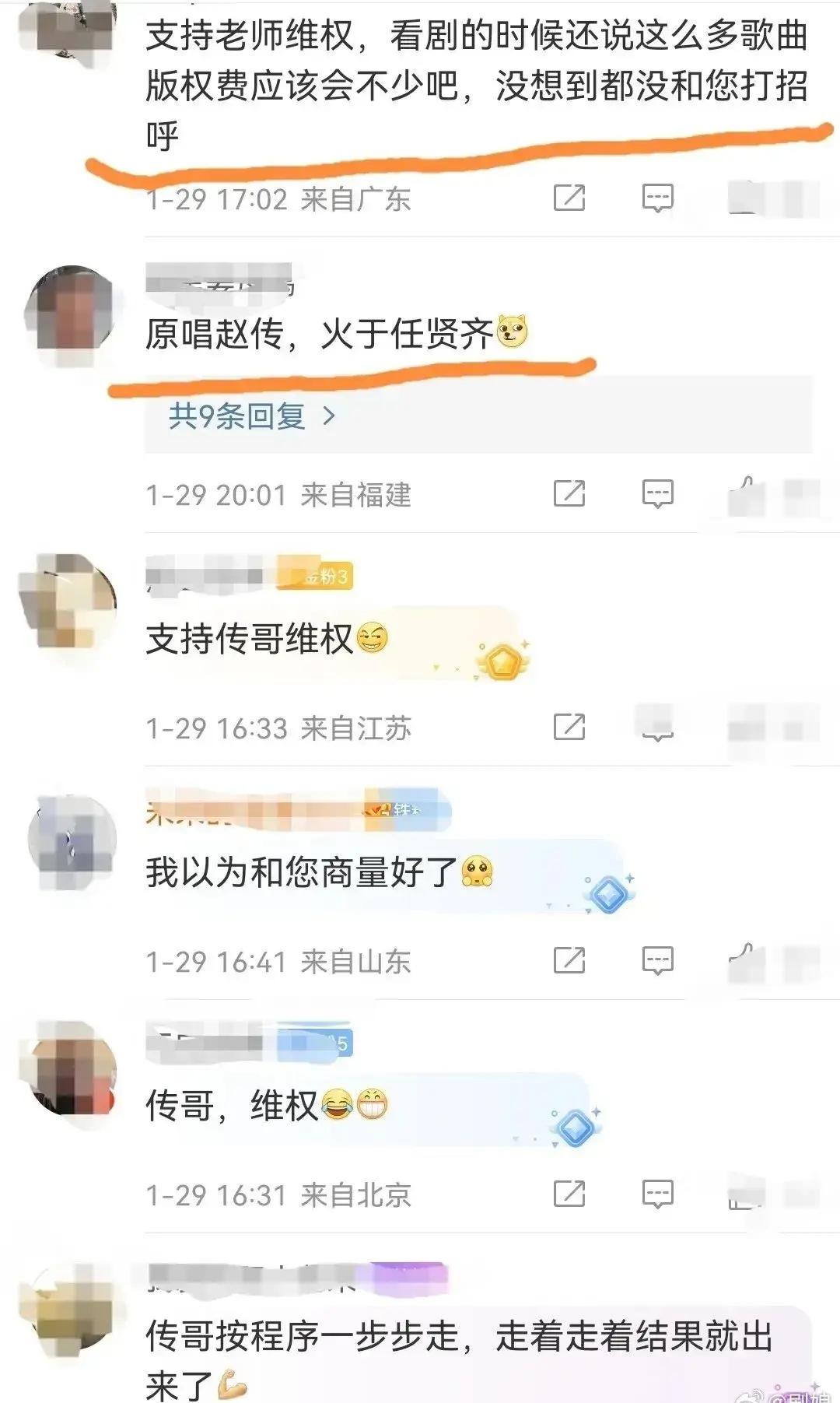Like the 我以为和您商量好了 comment from 山东
Viewport: 840px width, 1403px height.
pyautogui.click(x=745, y=959)
